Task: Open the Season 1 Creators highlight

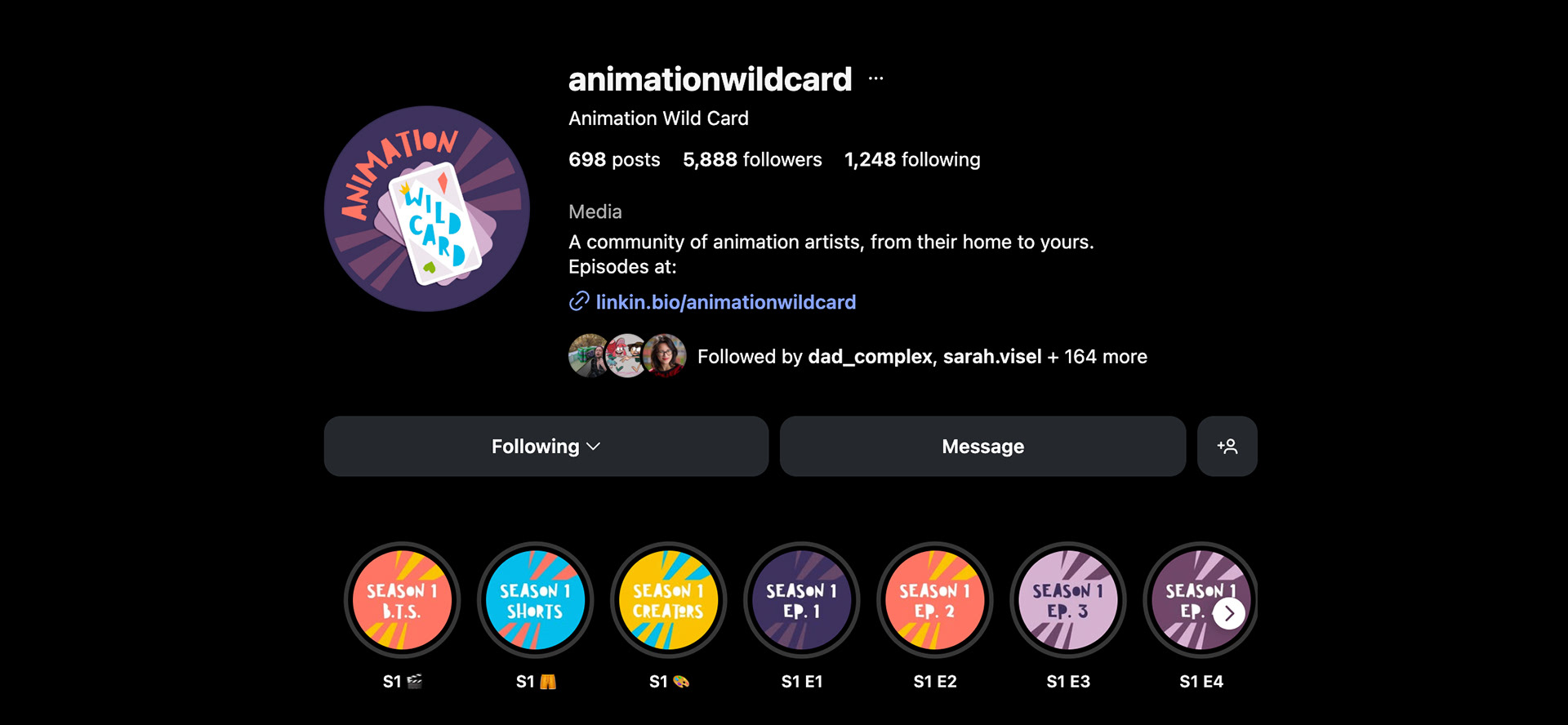Action: [x=668, y=600]
